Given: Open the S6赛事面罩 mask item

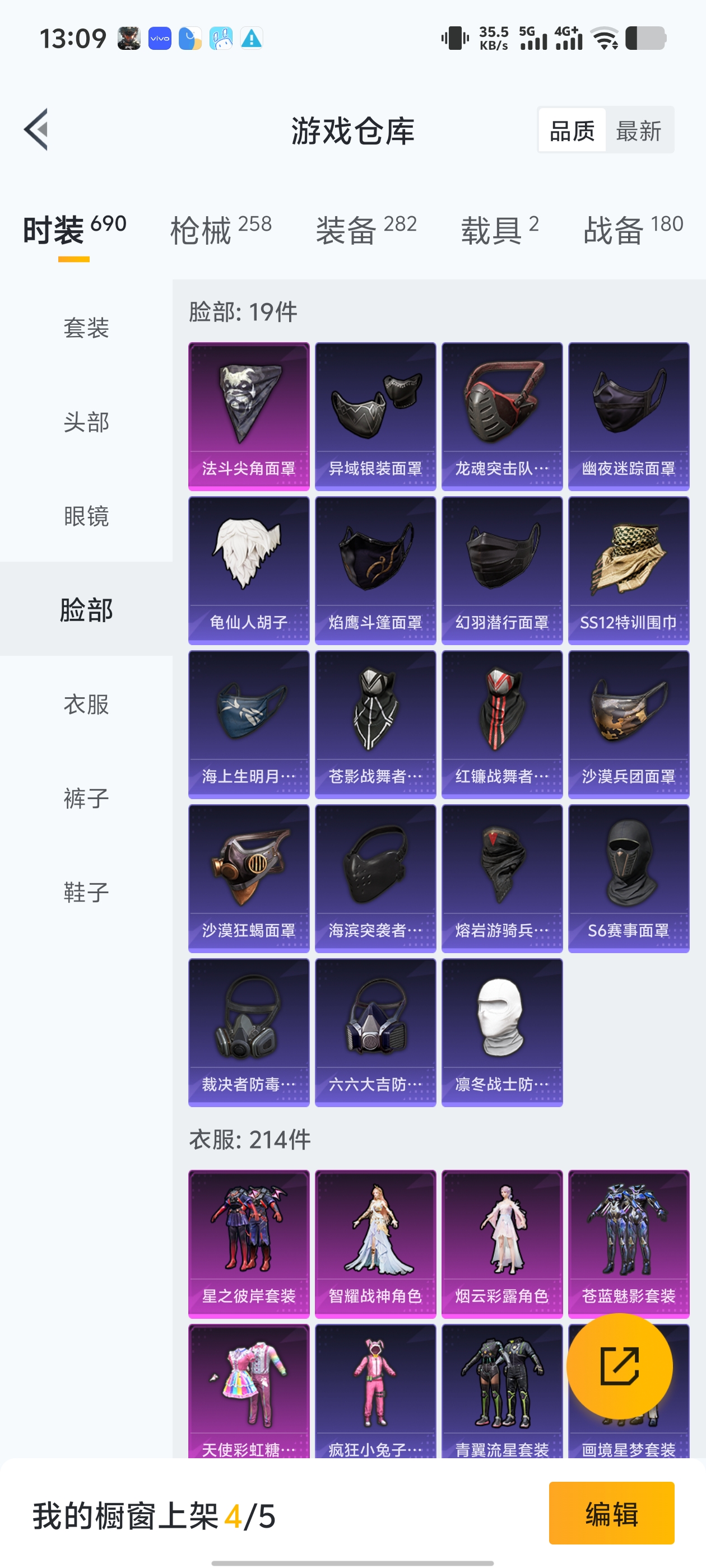Looking at the screenshot, I should pyautogui.click(x=628, y=878).
